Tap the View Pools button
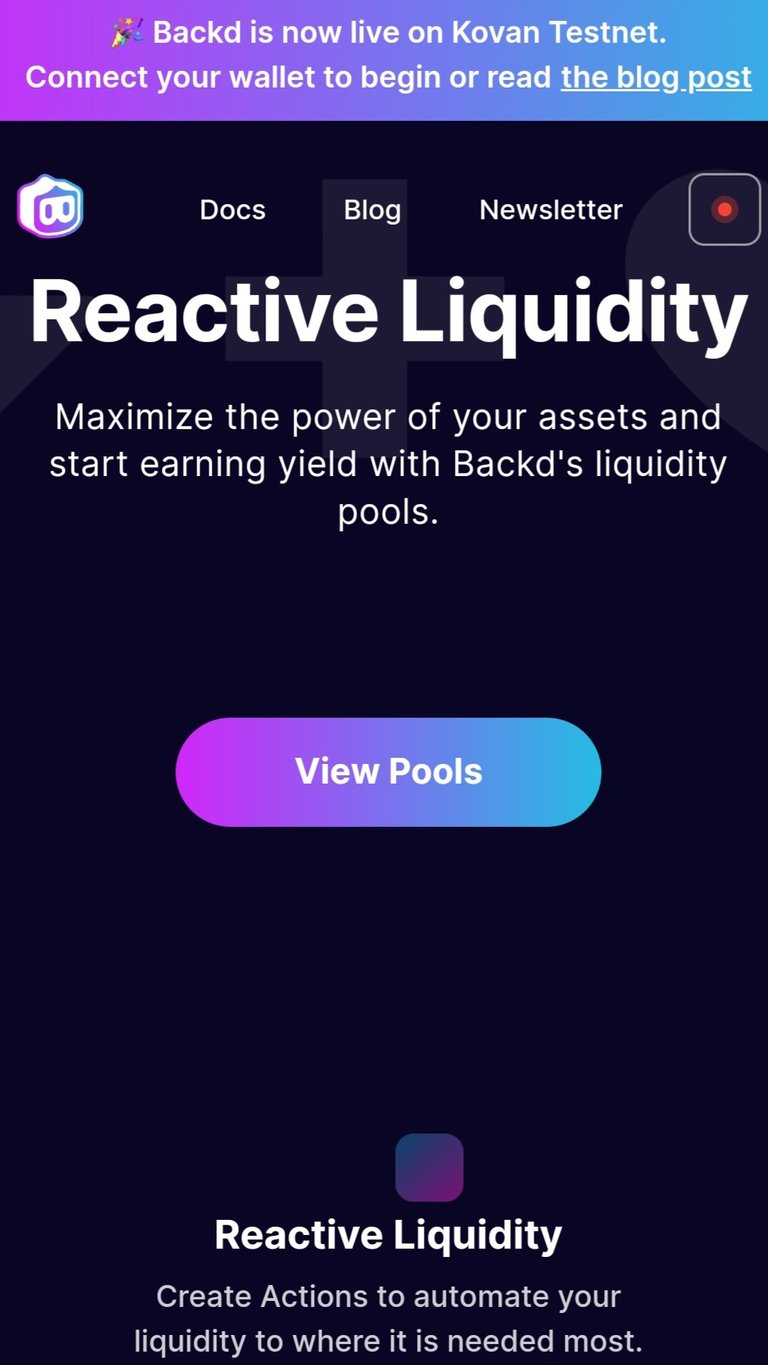Image resolution: width=768 pixels, height=1365 pixels. 388,771
